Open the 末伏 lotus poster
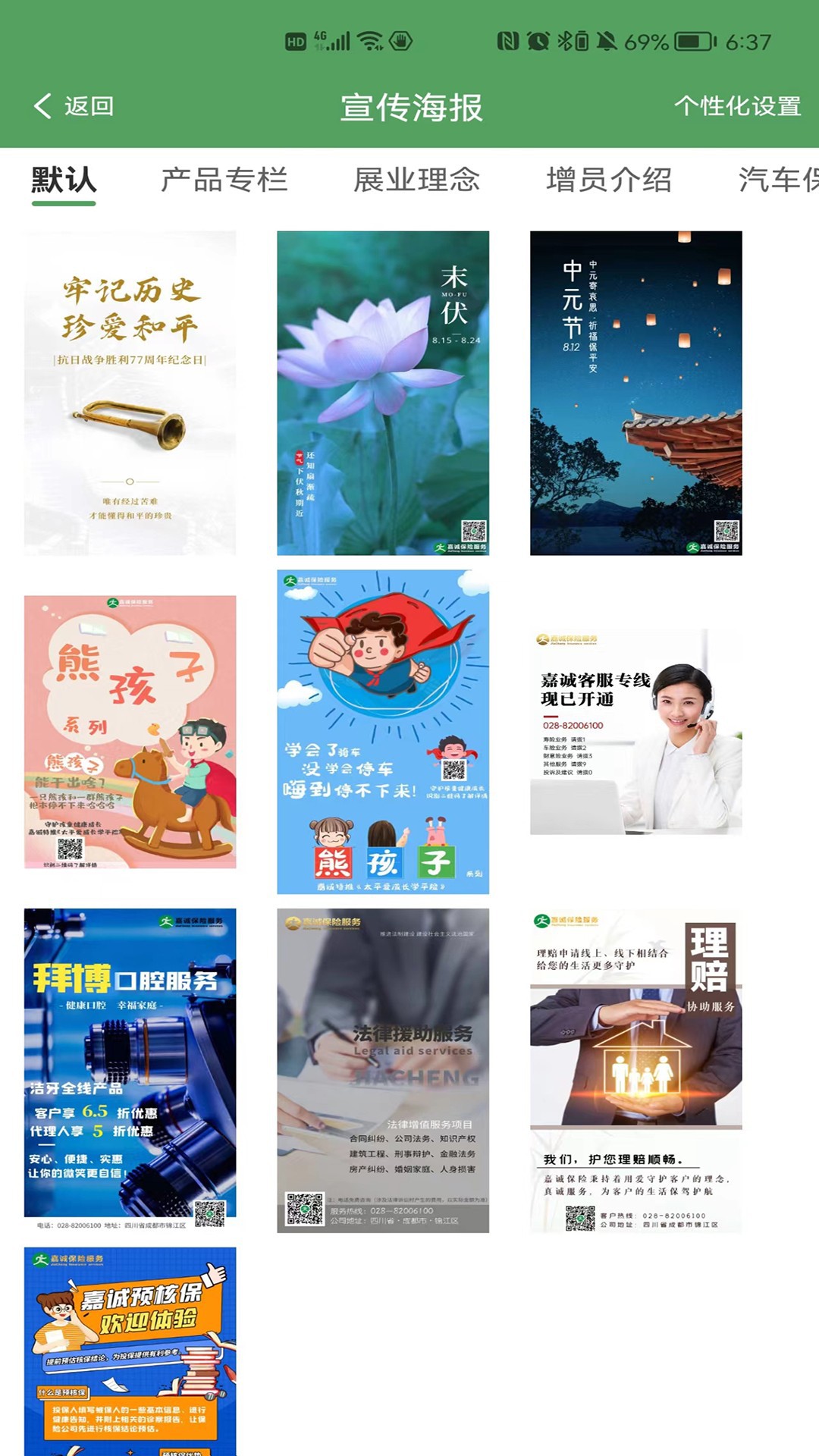The image size is (819, 1456). point(383,393)
